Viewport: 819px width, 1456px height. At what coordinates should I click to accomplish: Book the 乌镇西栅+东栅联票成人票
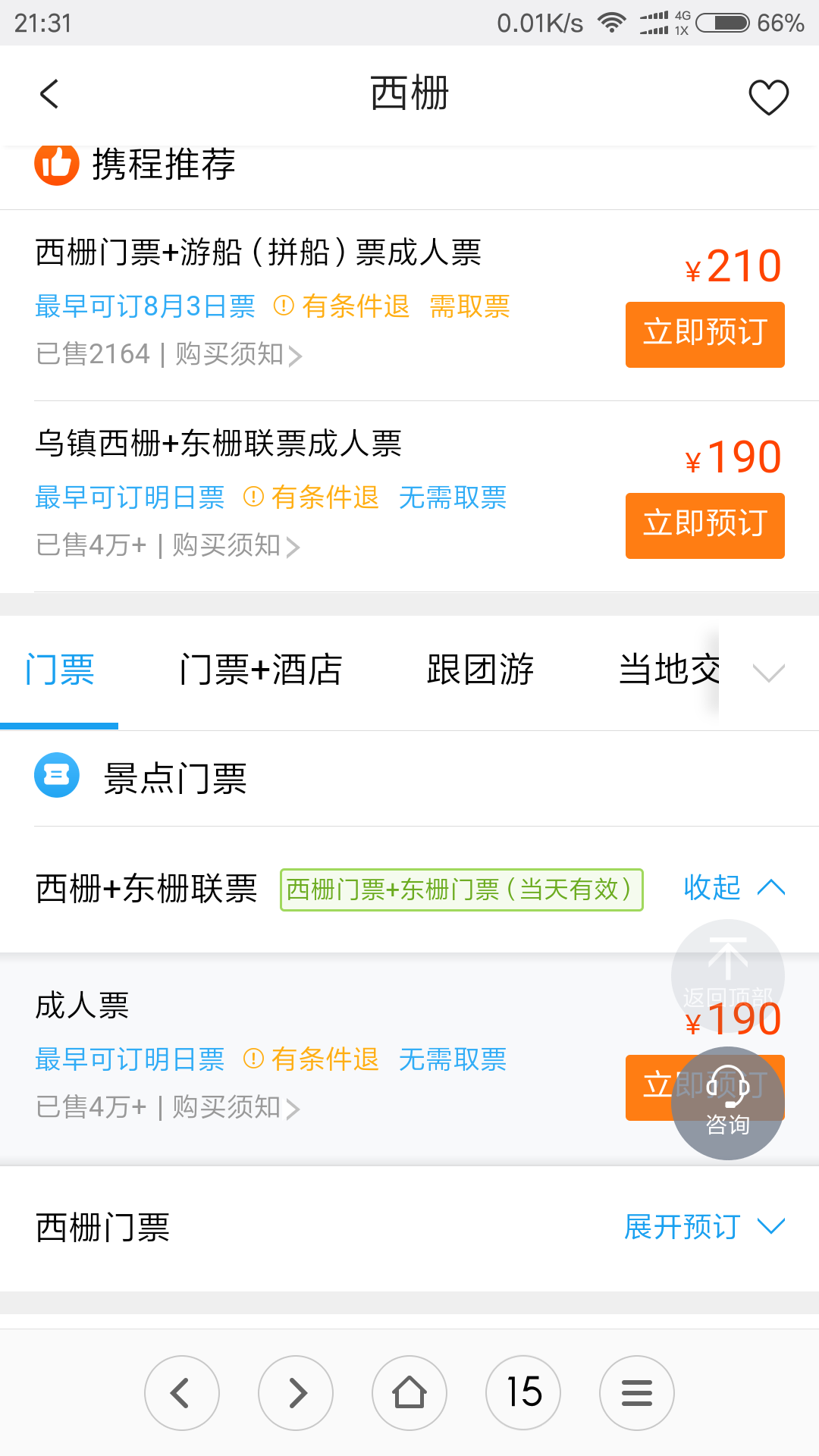[704, 526]
